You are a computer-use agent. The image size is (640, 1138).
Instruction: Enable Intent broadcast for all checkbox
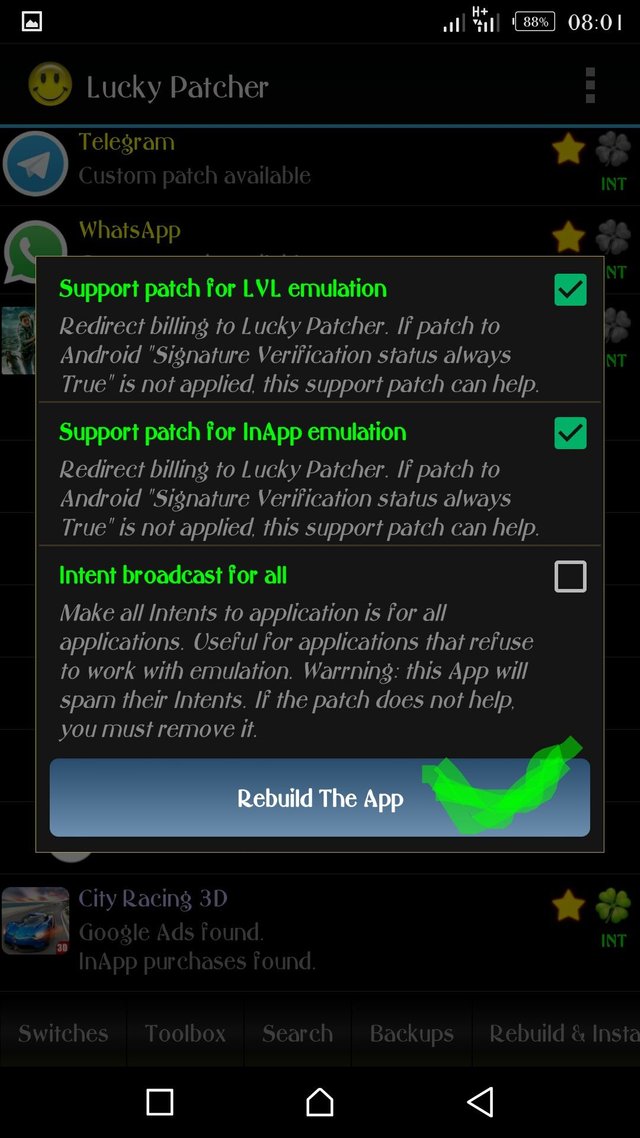coord(570,577)
